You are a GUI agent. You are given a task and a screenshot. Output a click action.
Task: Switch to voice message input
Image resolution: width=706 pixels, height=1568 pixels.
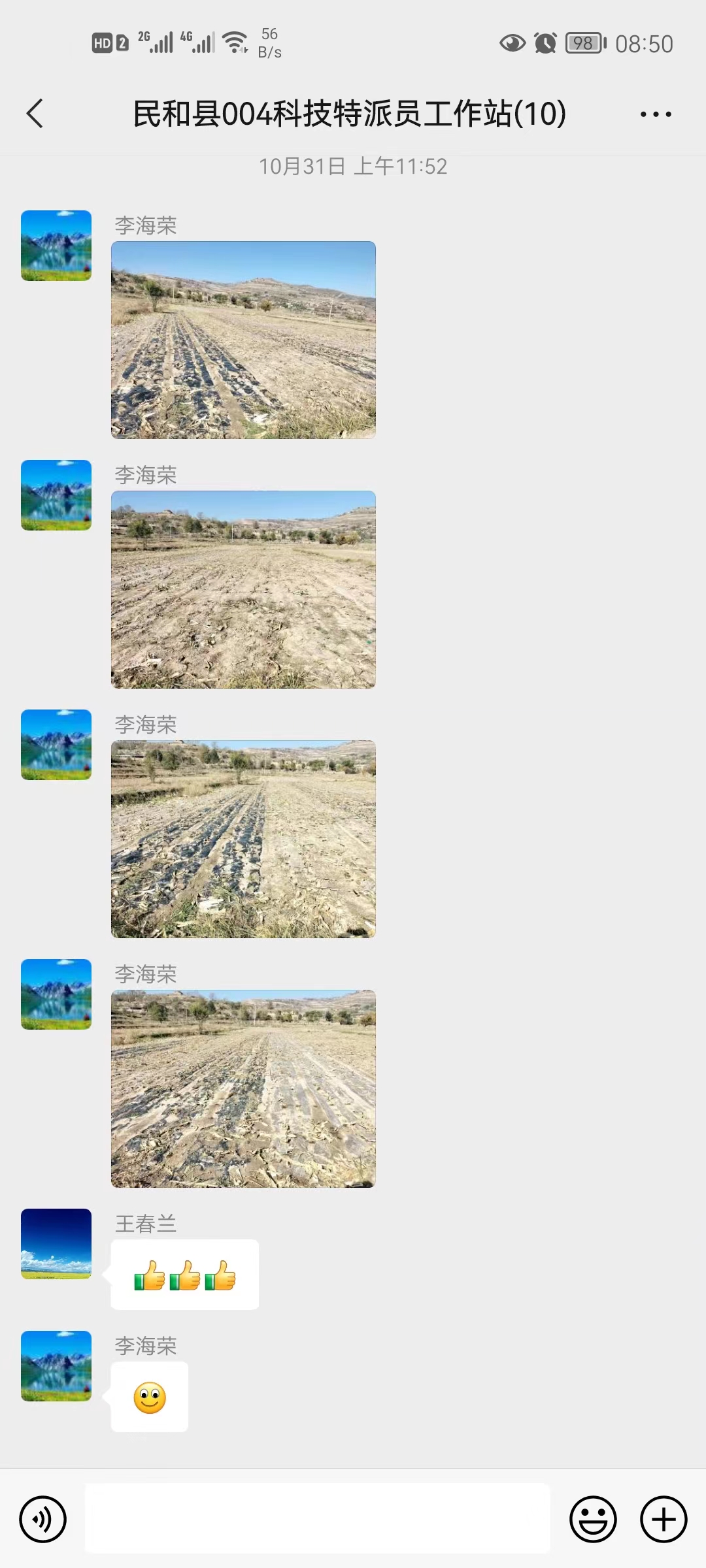click(x=43, y=1519)
